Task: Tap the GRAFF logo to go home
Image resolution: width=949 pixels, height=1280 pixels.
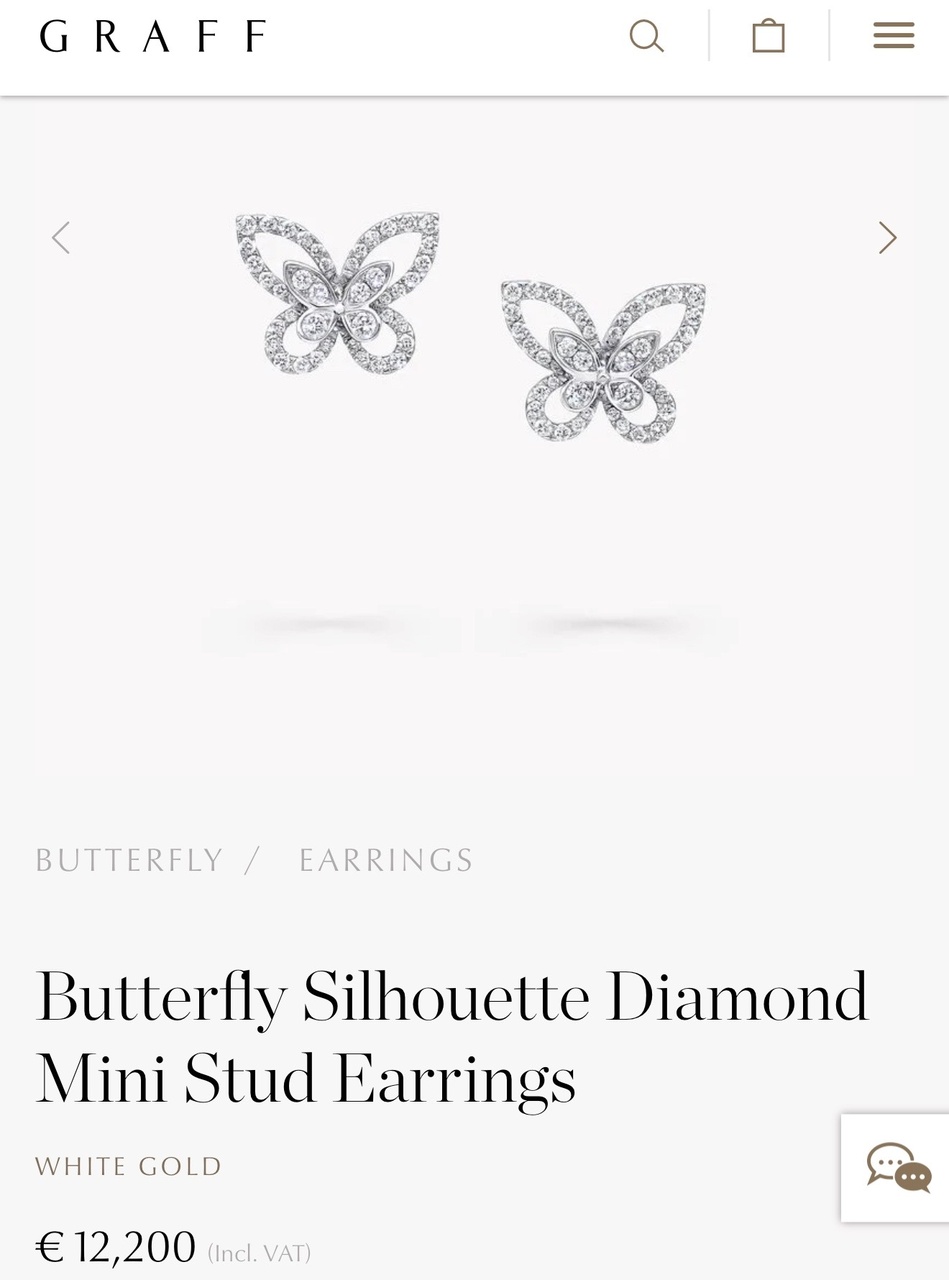Action: [153, 36]
